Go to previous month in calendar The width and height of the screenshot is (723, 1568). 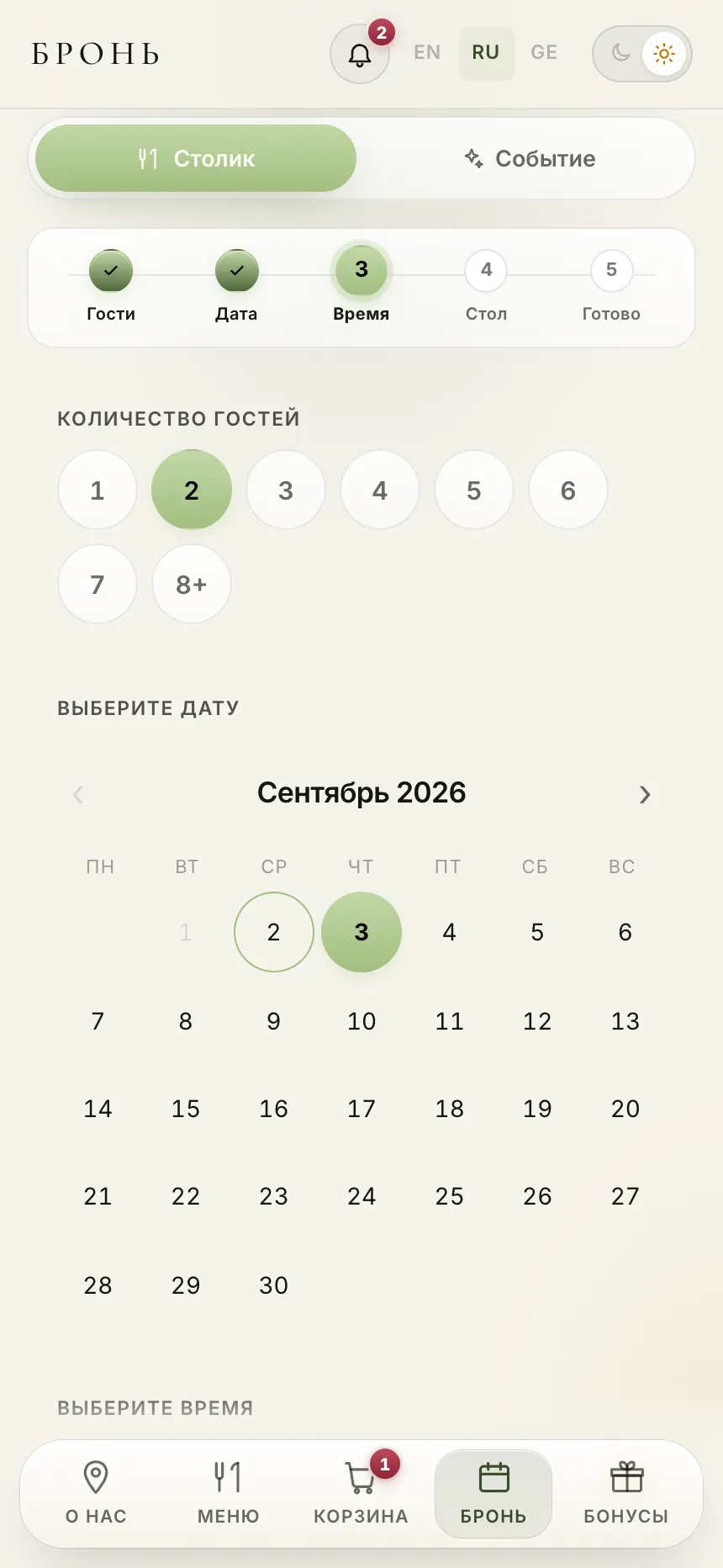pos(78,794)
